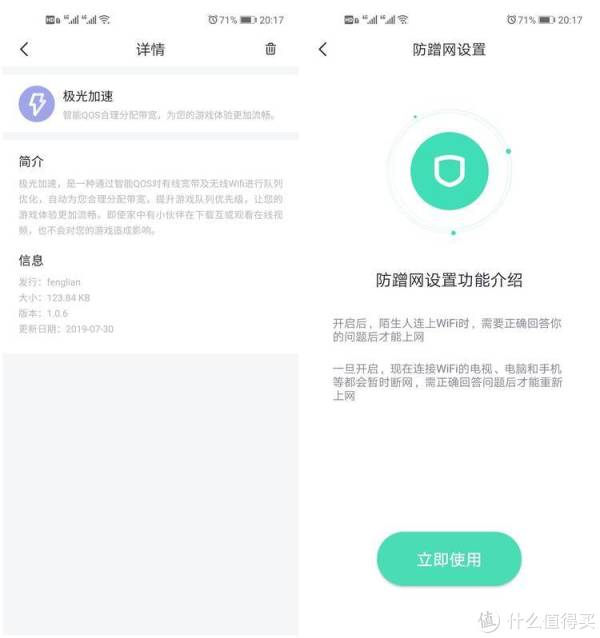
Task: Go back from the 详情 page
Action: pyautogui.click(x=25, y=49)
